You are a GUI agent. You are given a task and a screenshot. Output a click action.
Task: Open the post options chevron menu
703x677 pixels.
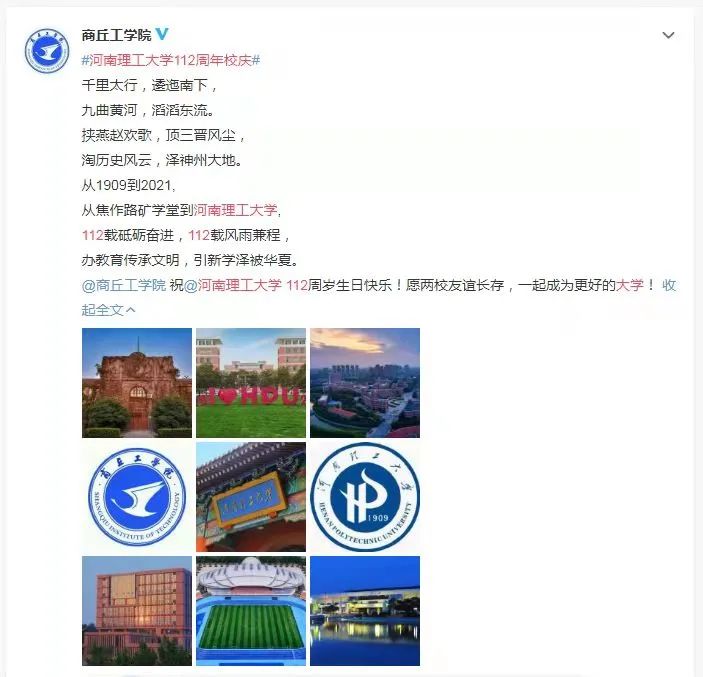click(669, 35)
